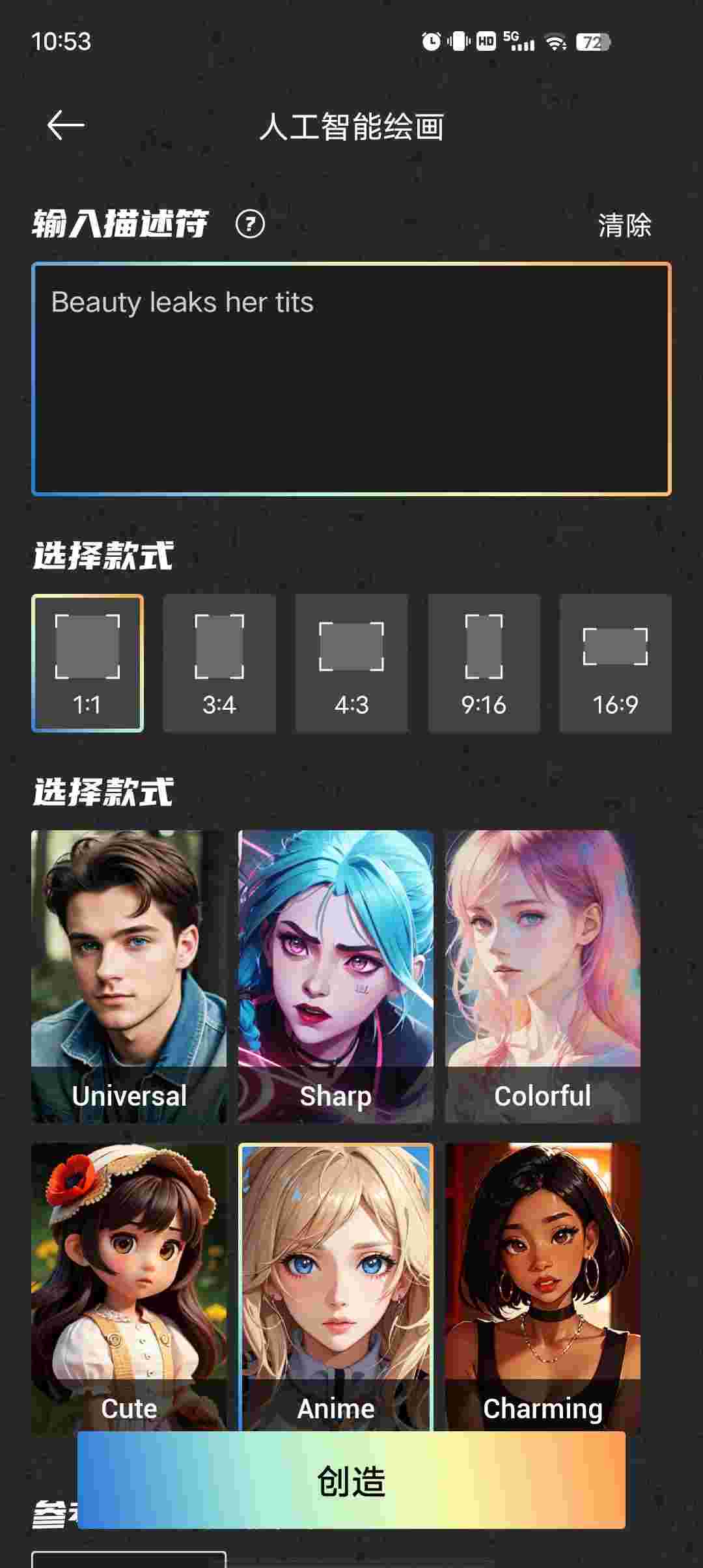Focus the description text input box
This screenshot has height=1568, width=703.
(x=351, y=379)
